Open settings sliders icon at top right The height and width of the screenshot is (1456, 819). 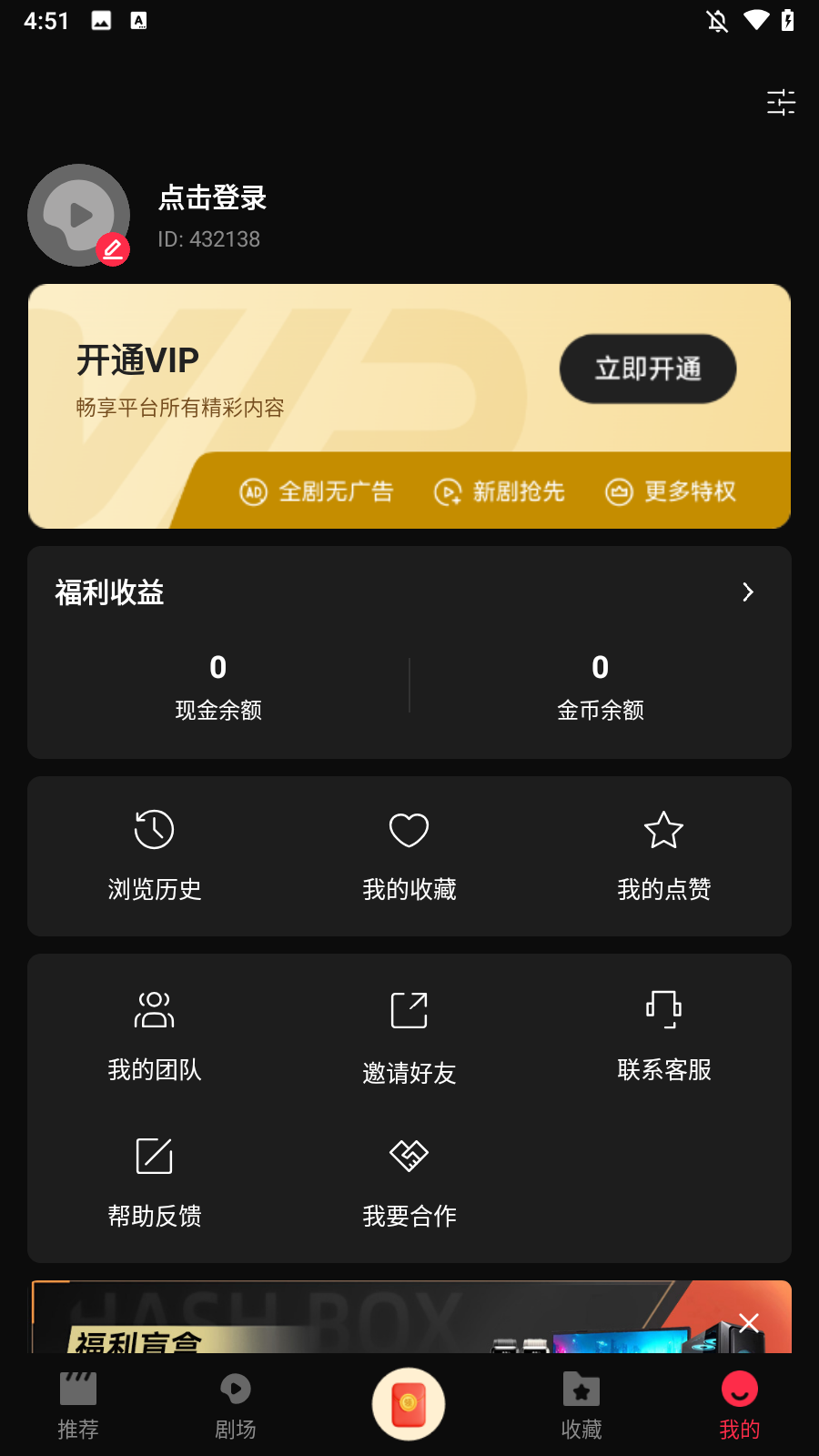pyautogui.click(x=781, y=104)
